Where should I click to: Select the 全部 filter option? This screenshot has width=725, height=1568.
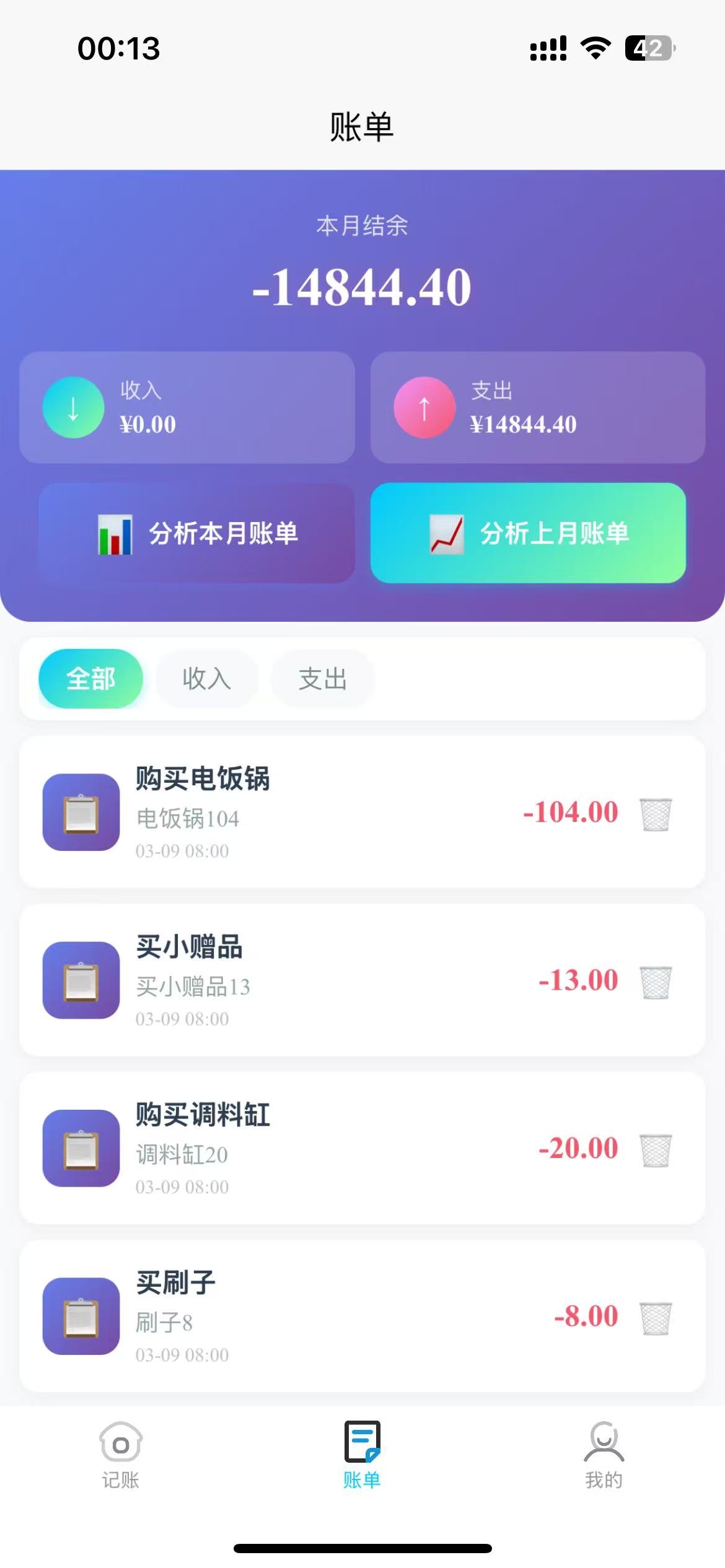pyautogui.click(x=90, y=679)
